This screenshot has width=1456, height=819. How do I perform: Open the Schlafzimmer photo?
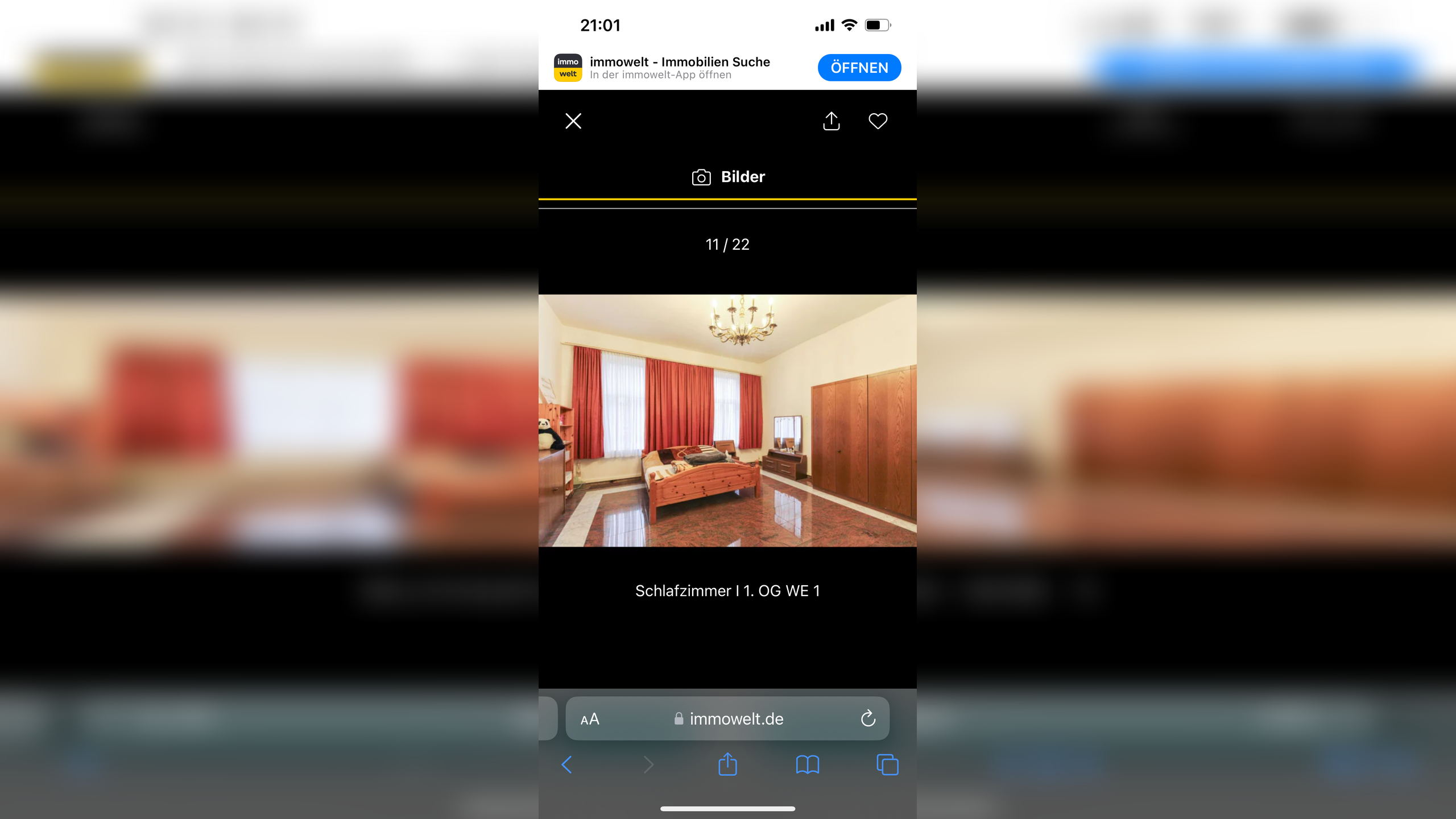[x=727, y=420]
